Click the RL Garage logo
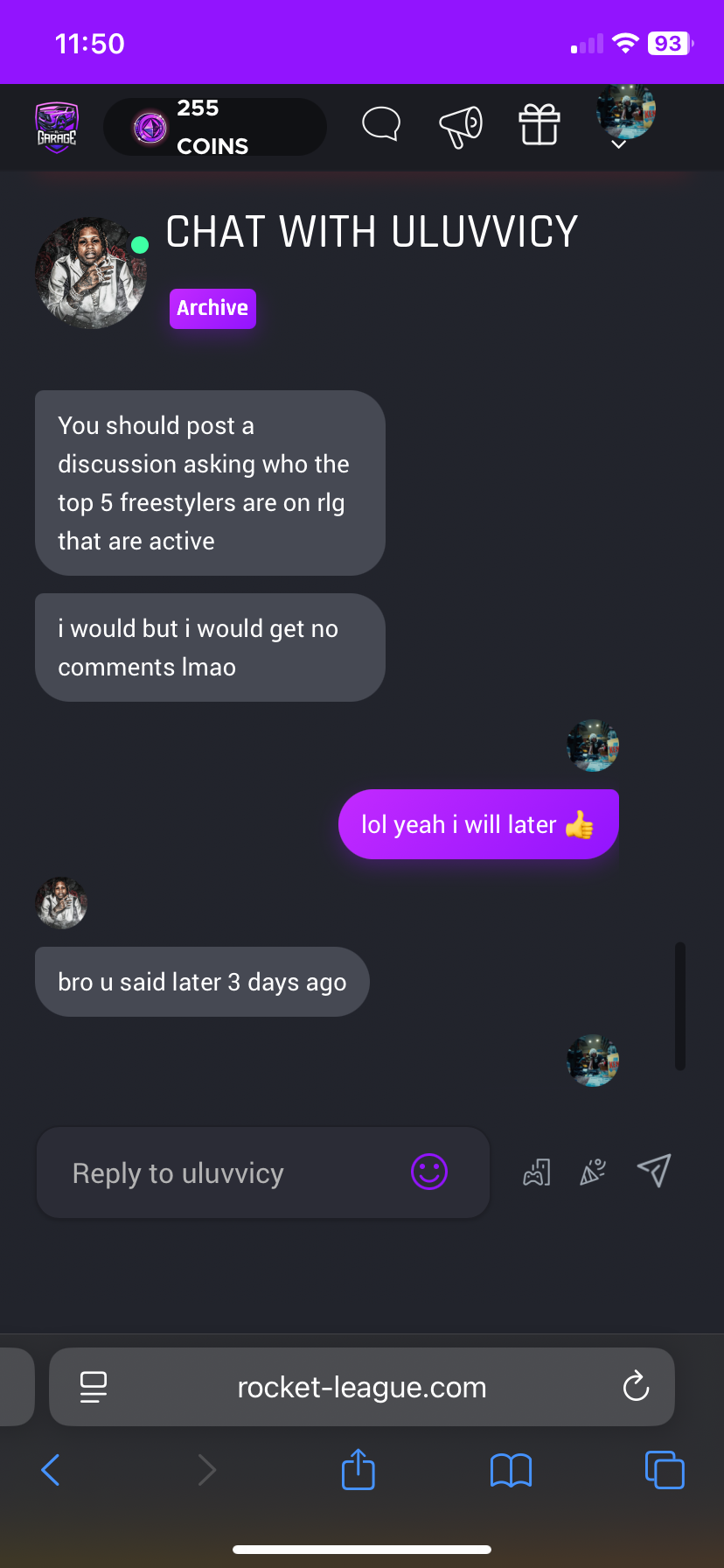 pyautogui.click(x=56, y=126)
